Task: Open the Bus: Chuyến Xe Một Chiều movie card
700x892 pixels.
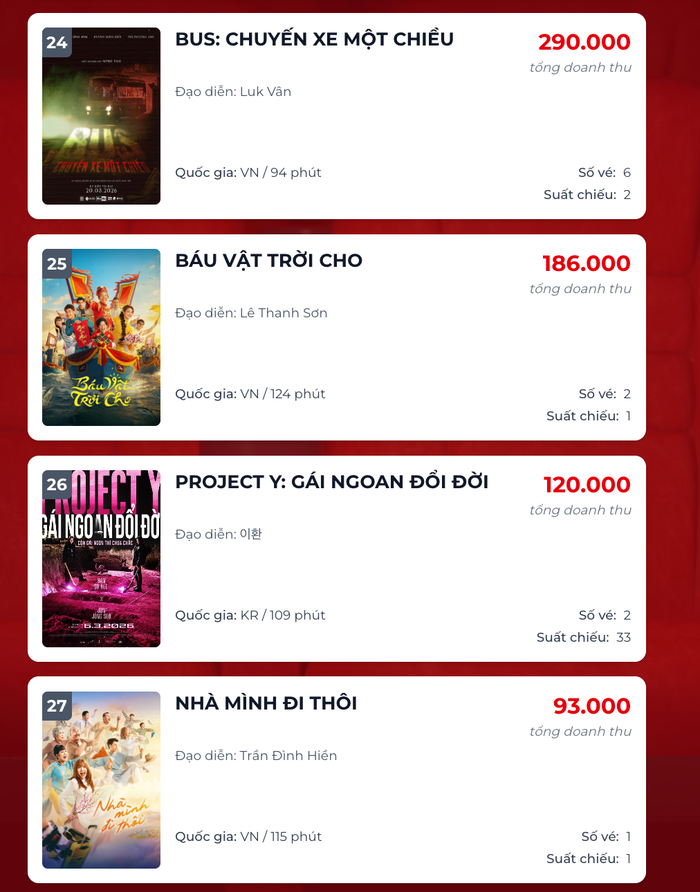Action: [x=314, y=40]
